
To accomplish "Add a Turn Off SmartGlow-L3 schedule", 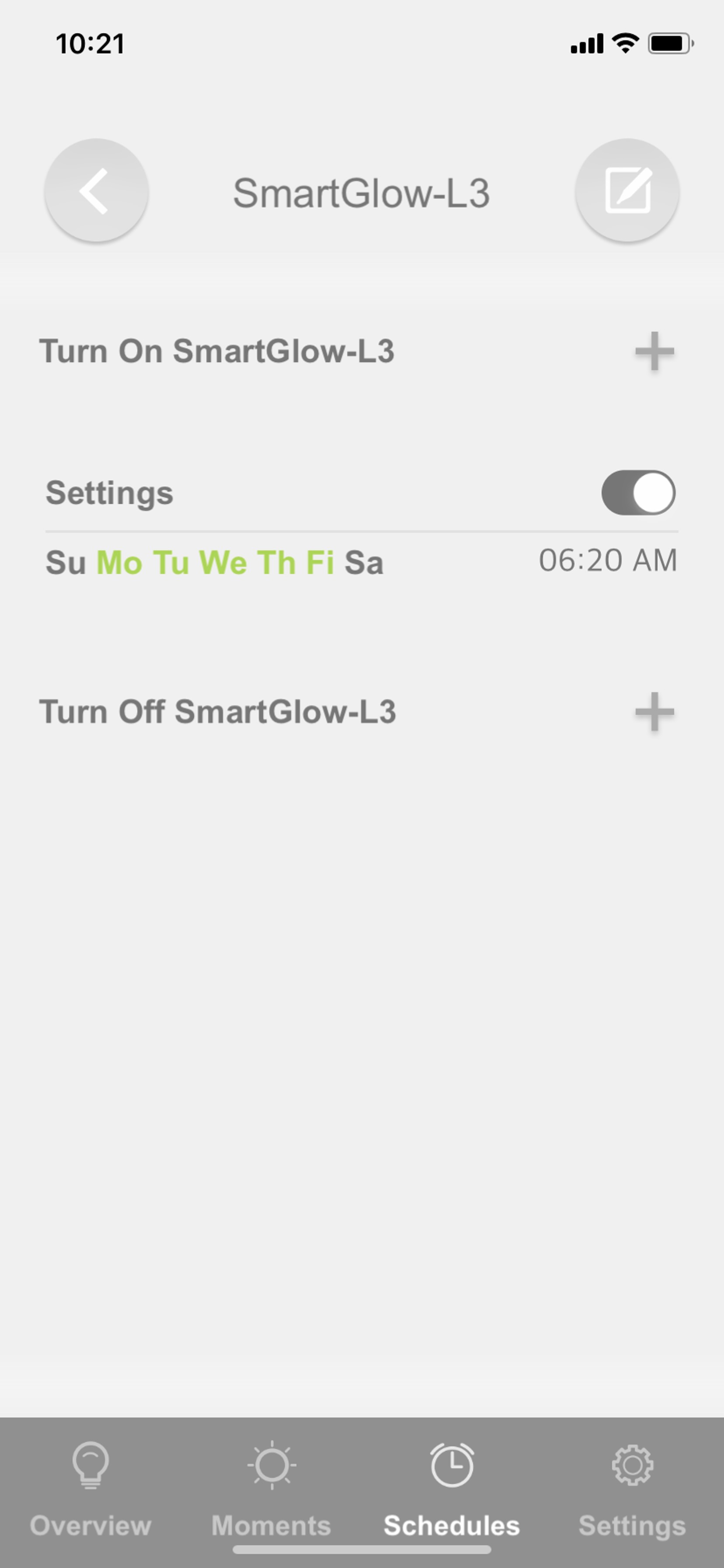I will tap(654, 711).
